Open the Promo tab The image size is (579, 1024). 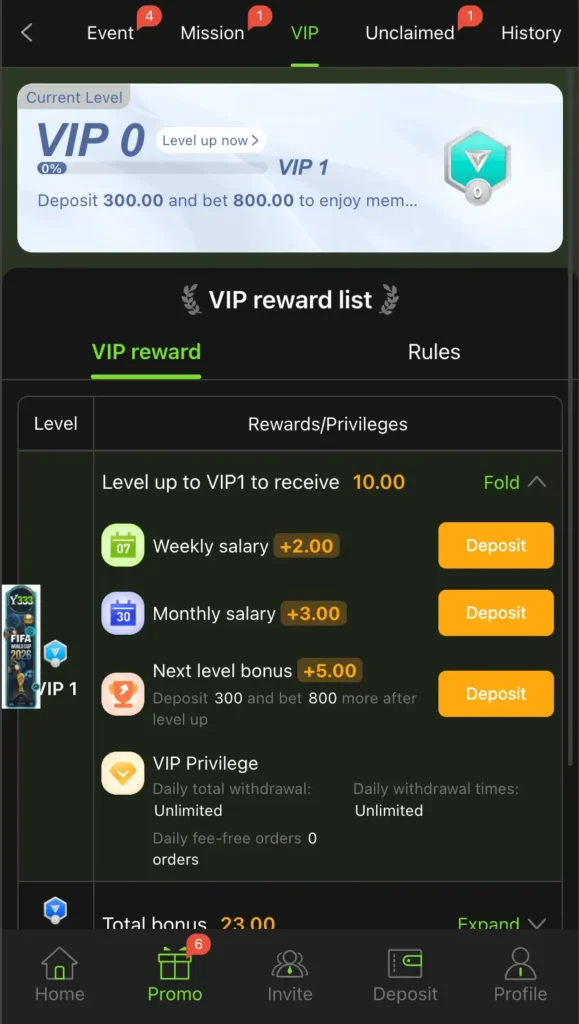[175, 974]
